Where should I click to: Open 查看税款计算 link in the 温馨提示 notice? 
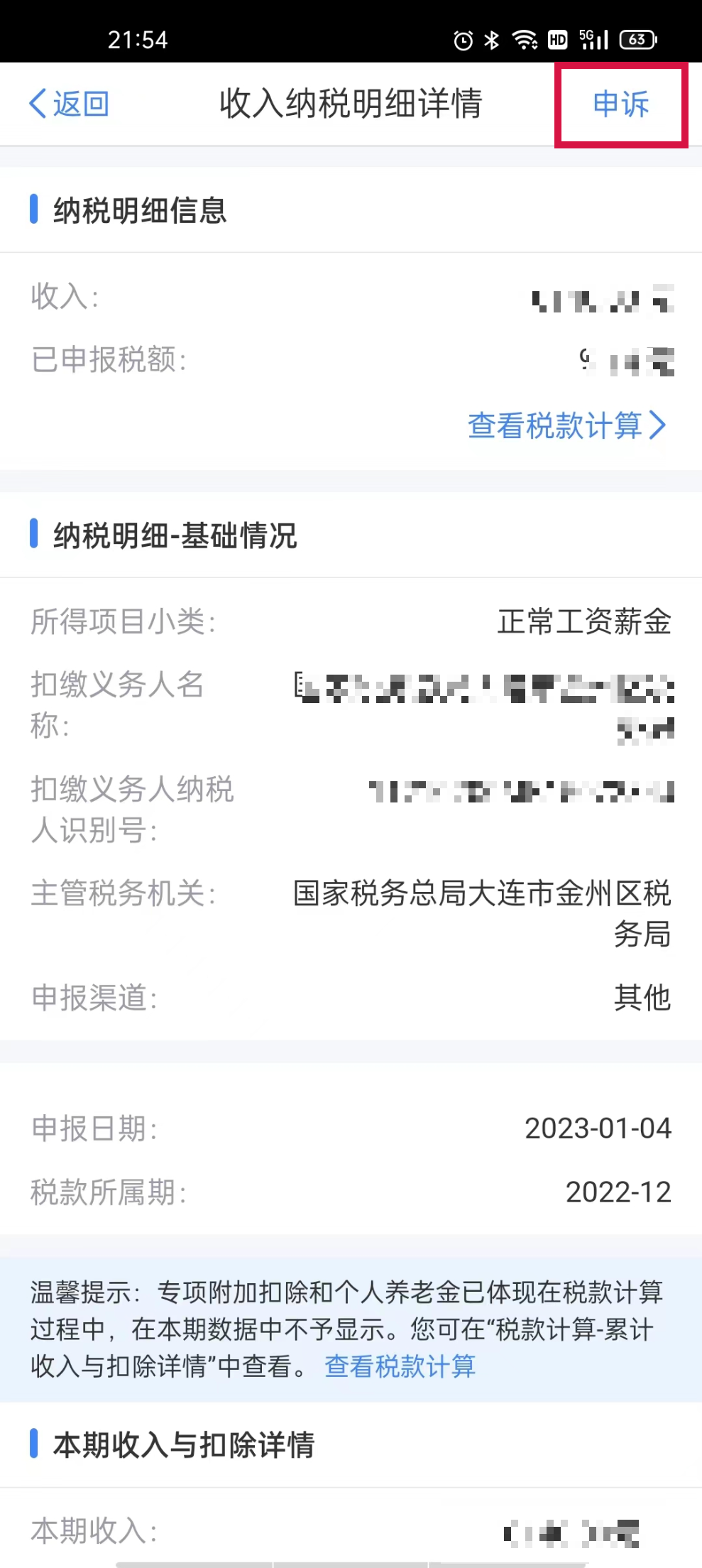click(x=400, y=1366)
